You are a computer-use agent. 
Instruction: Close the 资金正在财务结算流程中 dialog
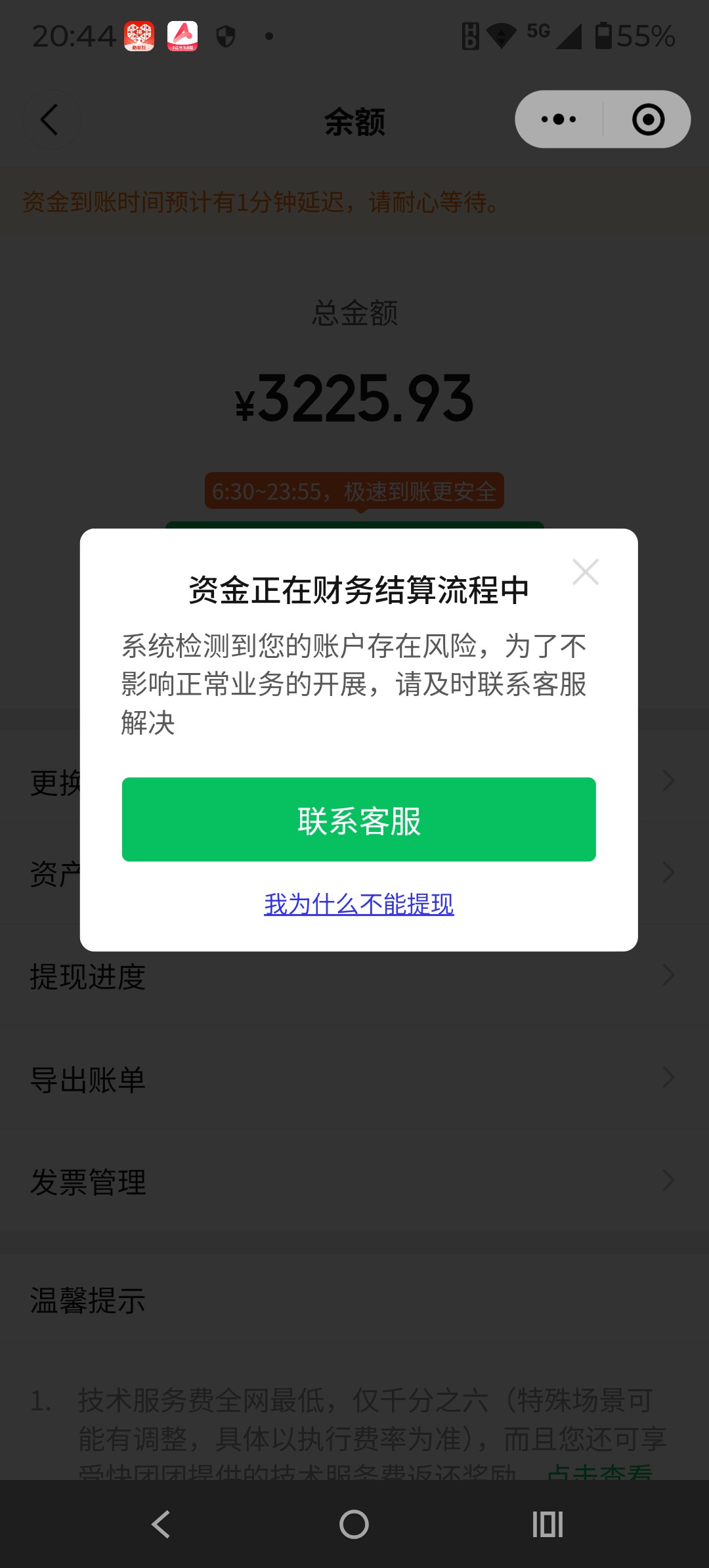coord(585,572)
